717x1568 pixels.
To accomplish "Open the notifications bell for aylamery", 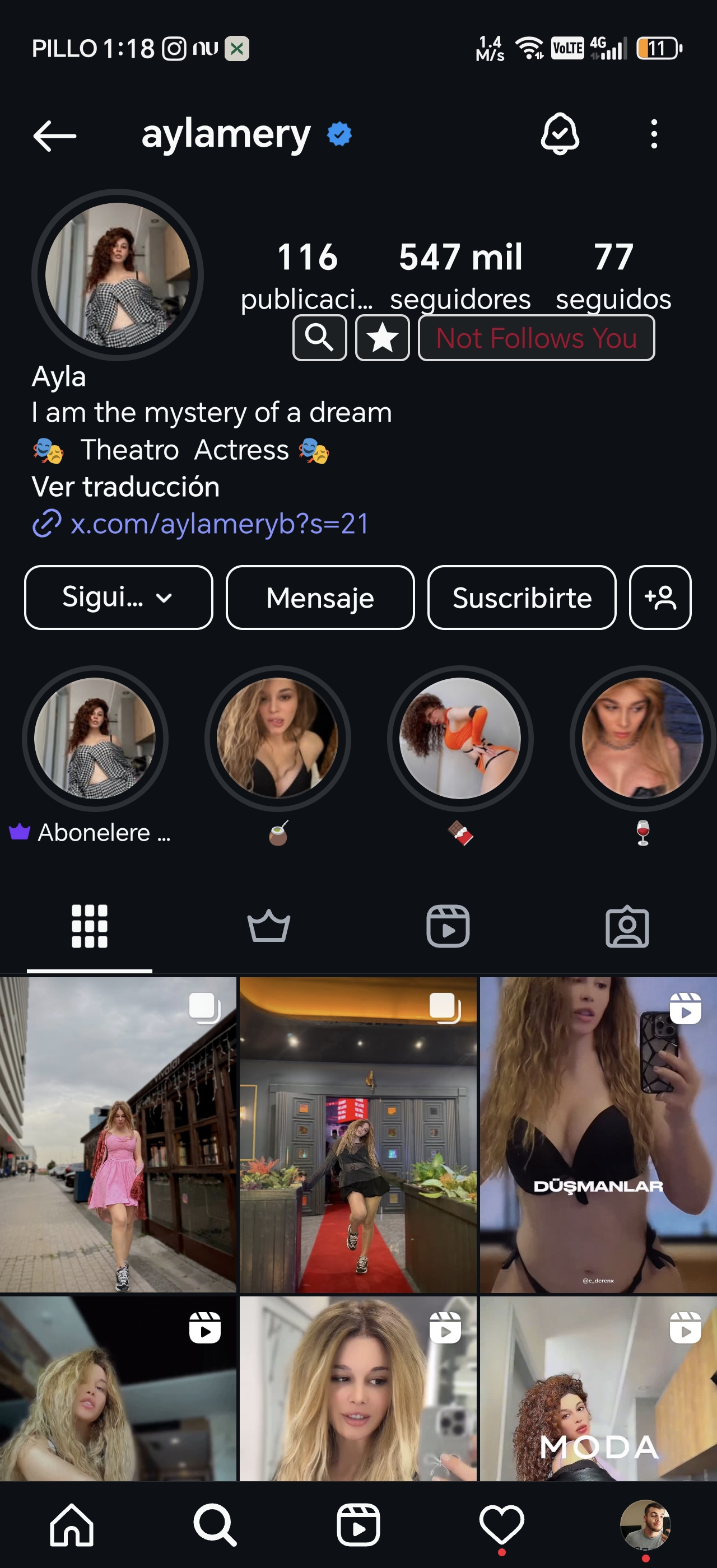I will click(560, 134).
